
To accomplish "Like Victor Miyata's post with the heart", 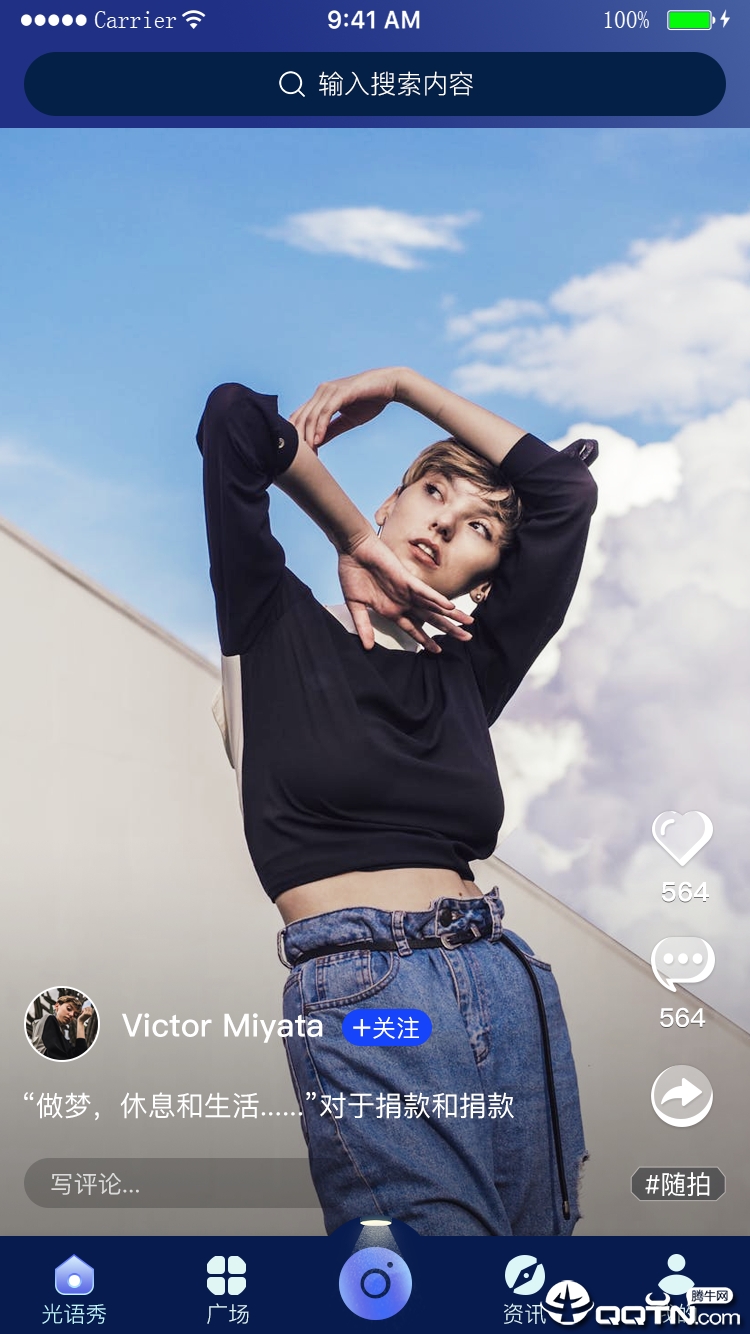I will click(682, 838).
